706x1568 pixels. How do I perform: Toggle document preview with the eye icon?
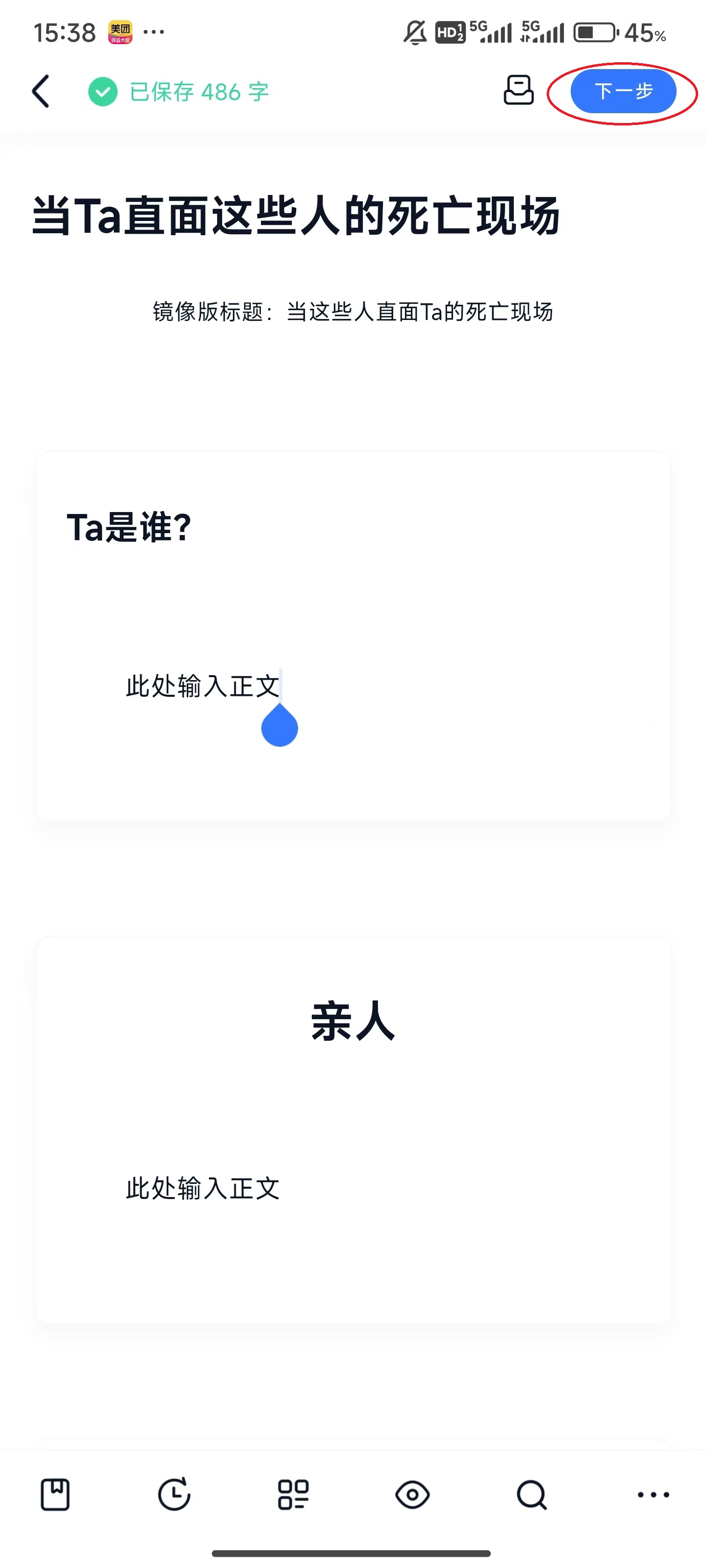pos(412,1495)
